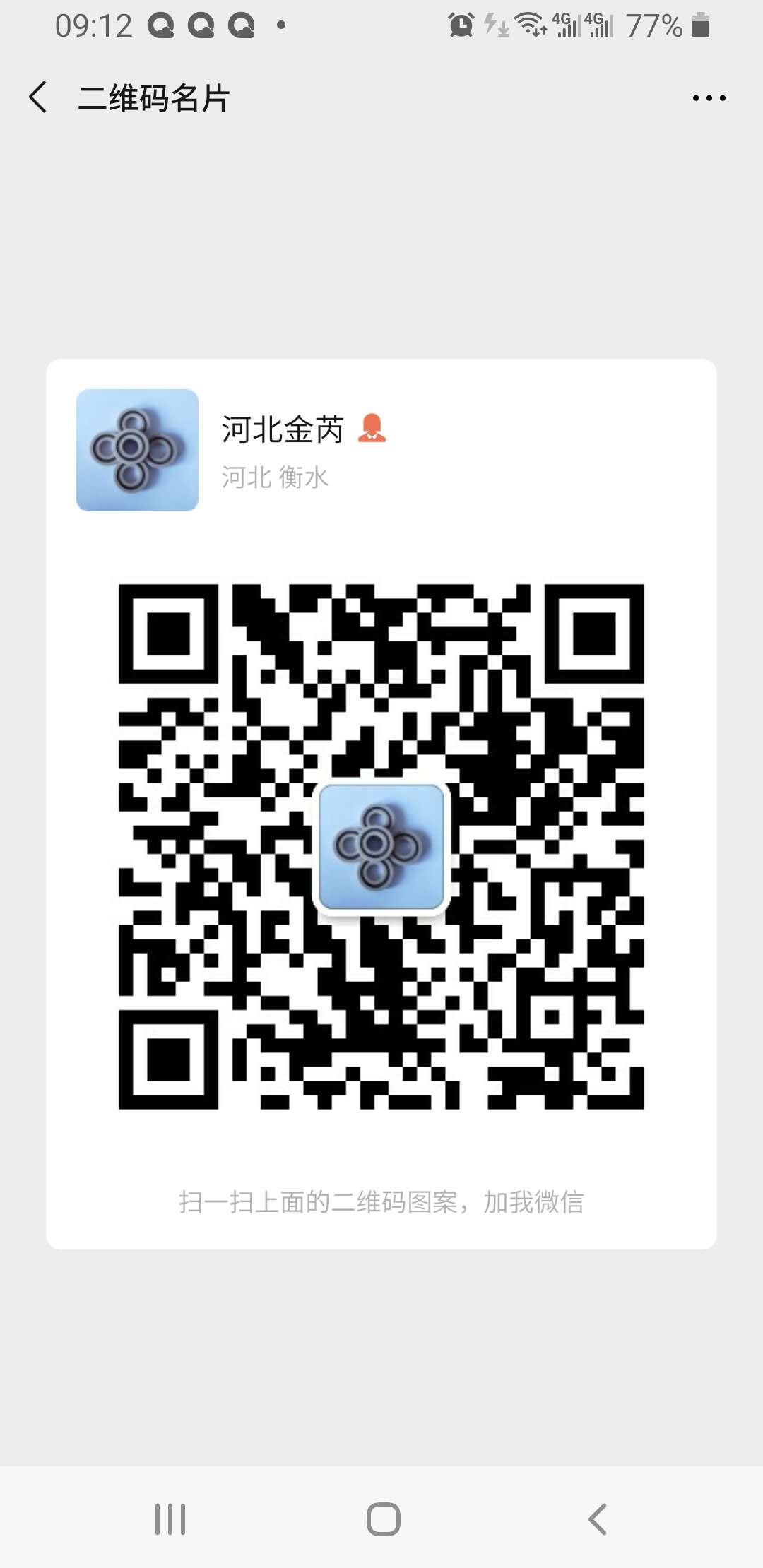
Task: Go back from the 二维码名片 page
Action: coord(39,97)
